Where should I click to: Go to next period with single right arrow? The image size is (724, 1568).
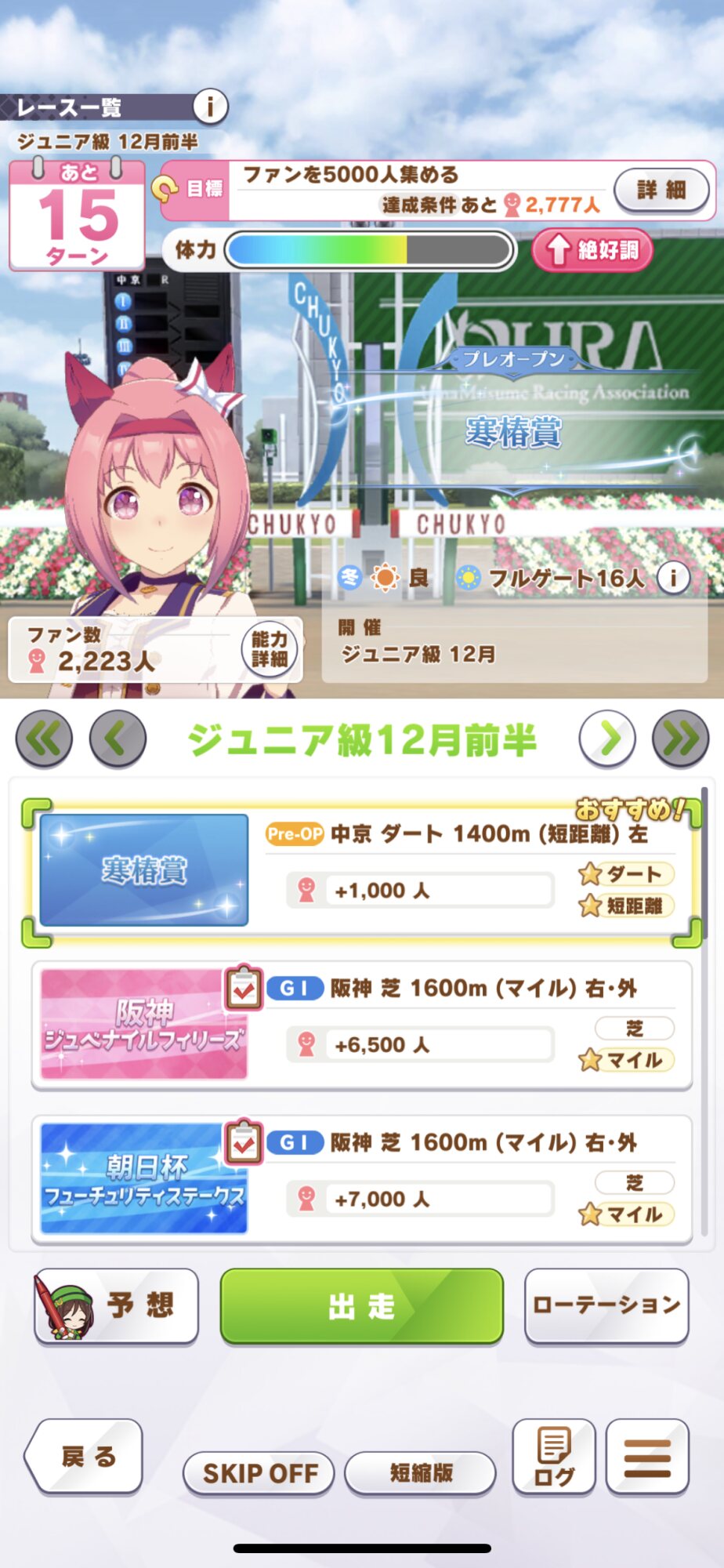coord(607,739)
